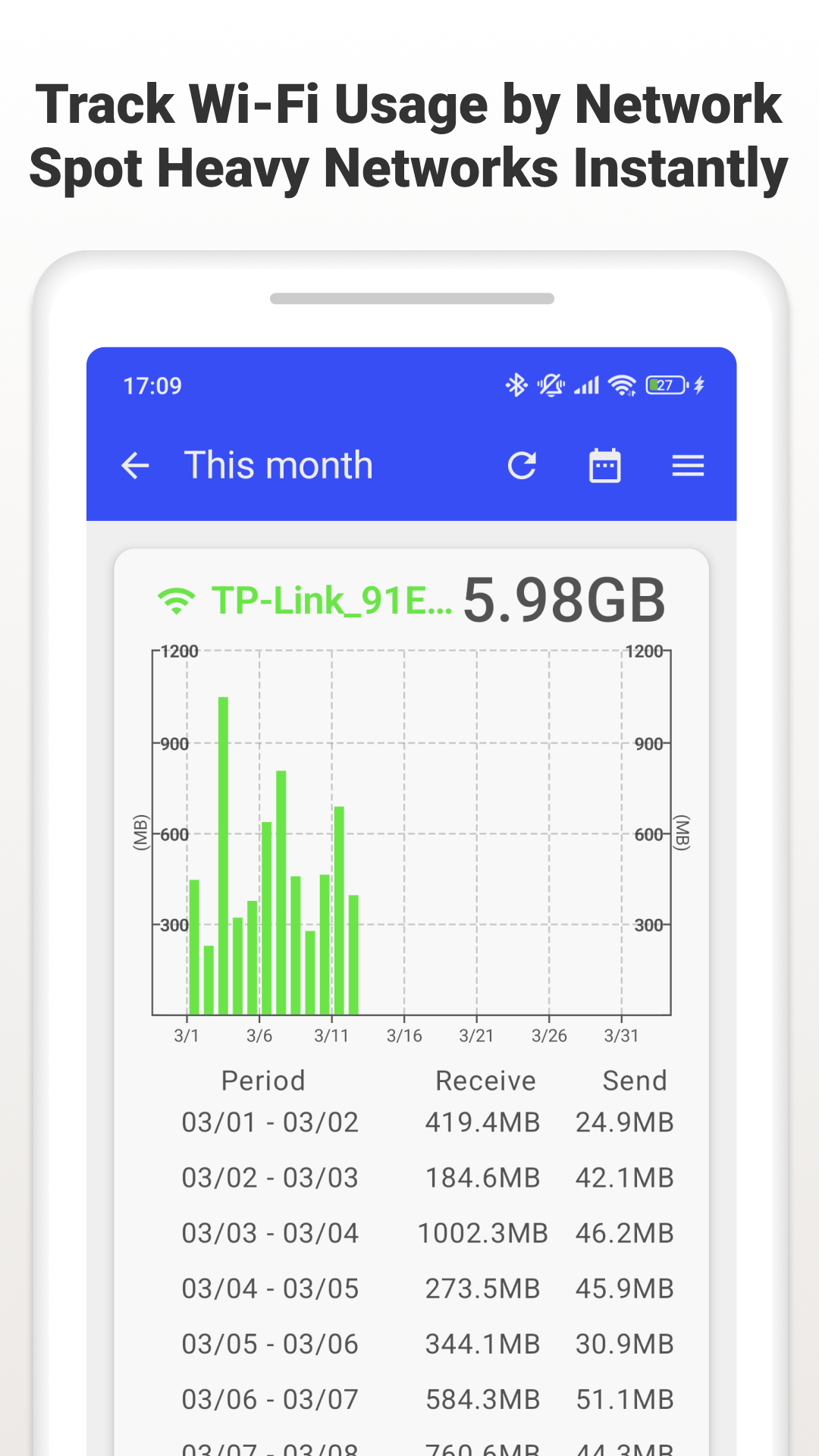Tap the battery indicator in the status bar
Screen dimensions: 819x1456
[664, 385]
